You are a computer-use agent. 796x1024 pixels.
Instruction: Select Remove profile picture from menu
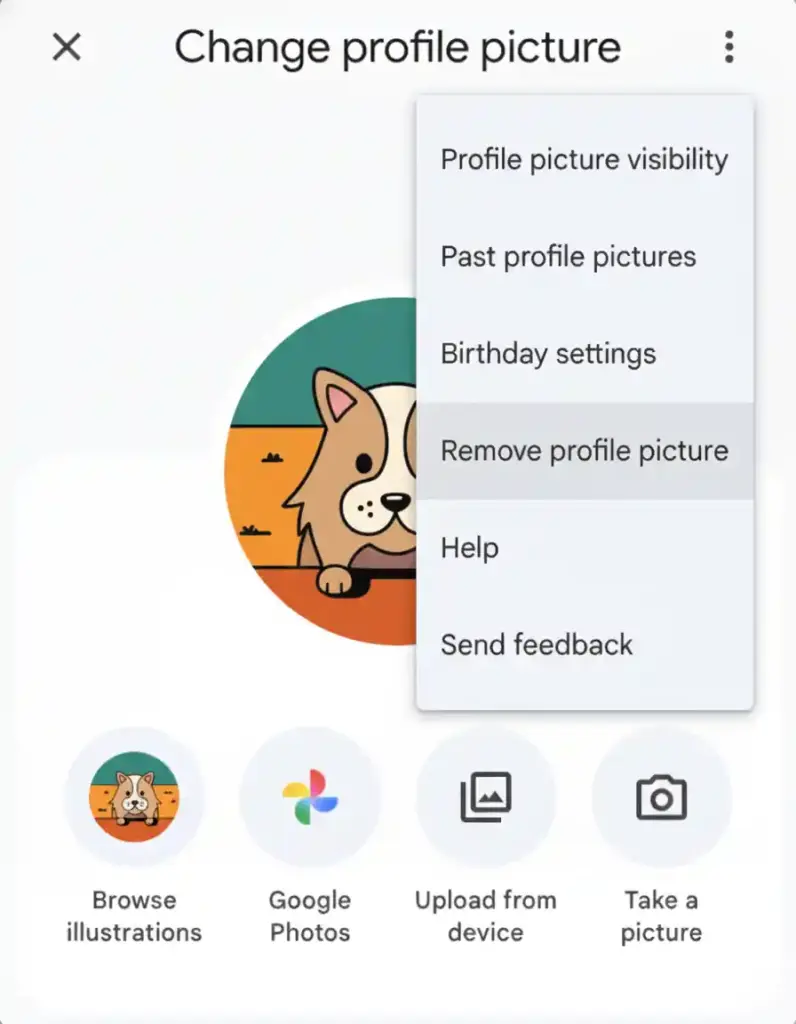(584, 450)
